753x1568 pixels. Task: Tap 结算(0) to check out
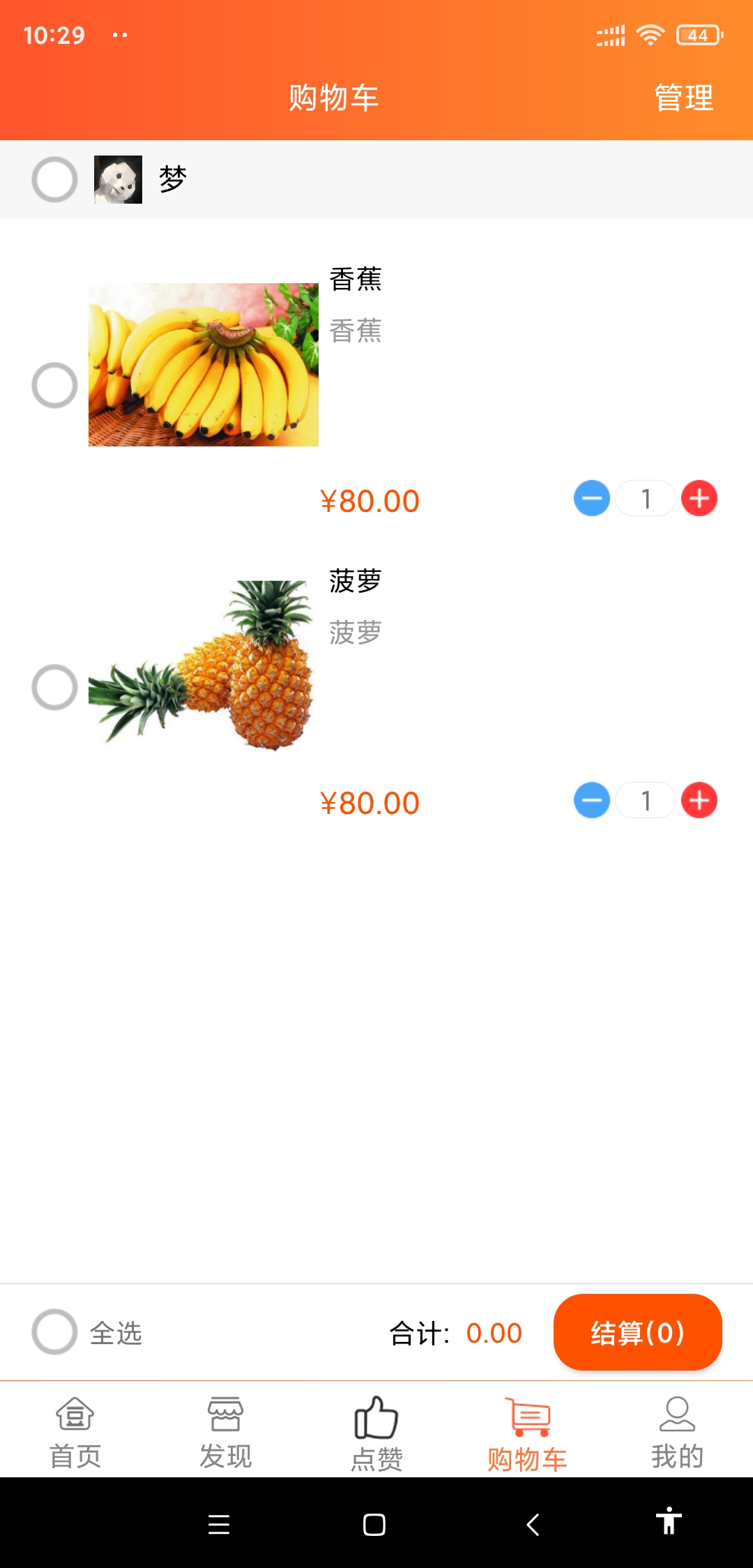[x=637, y=1332]
